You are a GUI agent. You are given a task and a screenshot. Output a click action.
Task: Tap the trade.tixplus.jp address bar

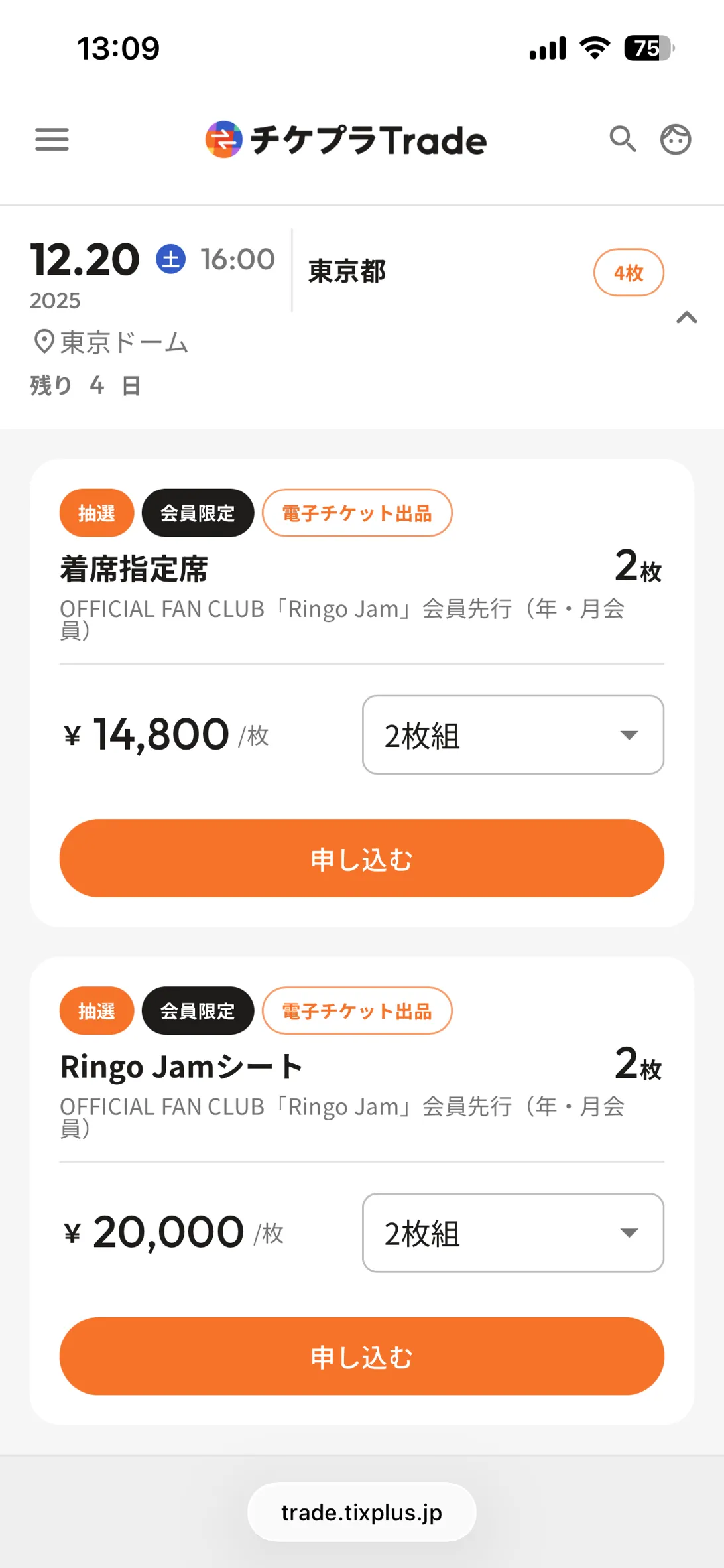point(362,1512)
